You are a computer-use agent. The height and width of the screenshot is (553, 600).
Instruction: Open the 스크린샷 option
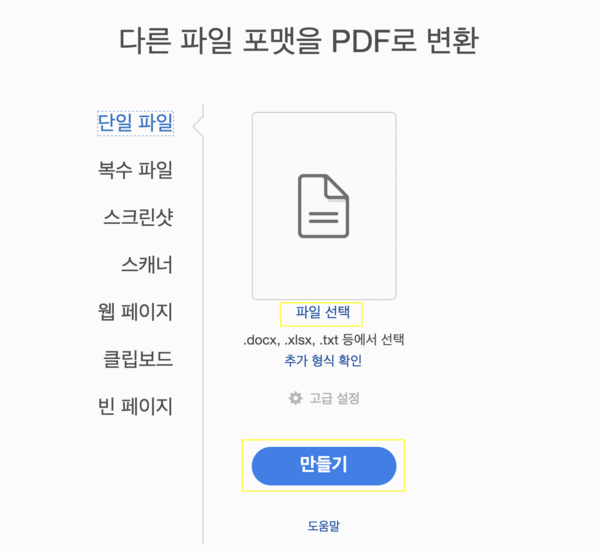click(138, 217)
